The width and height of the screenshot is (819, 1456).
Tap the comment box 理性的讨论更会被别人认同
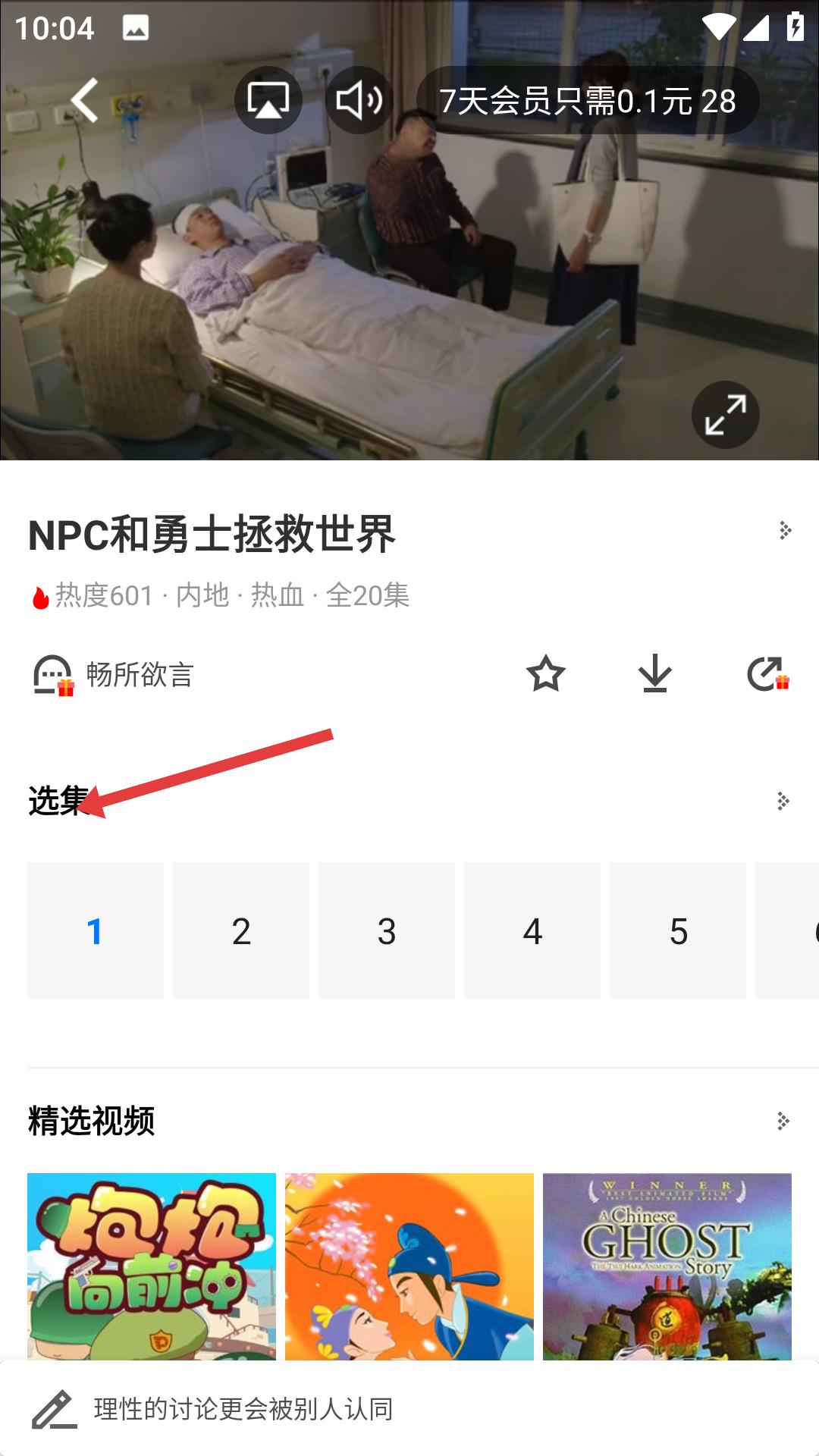click(243, 1409)
